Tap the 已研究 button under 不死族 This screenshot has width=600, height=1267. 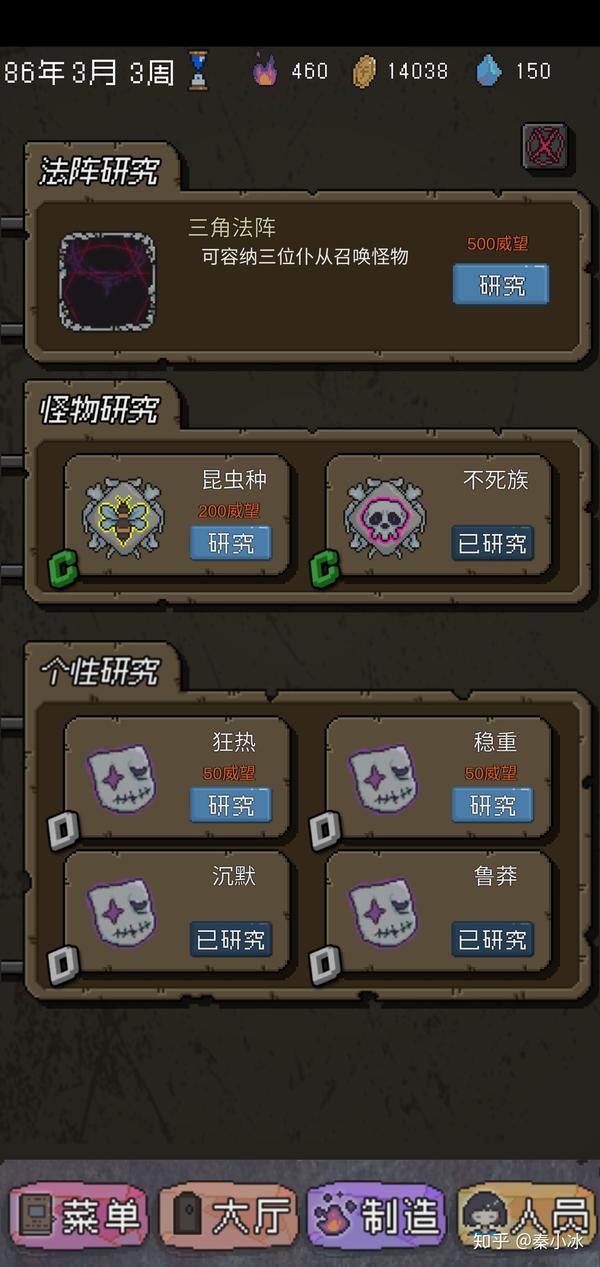tap(492, 543)
